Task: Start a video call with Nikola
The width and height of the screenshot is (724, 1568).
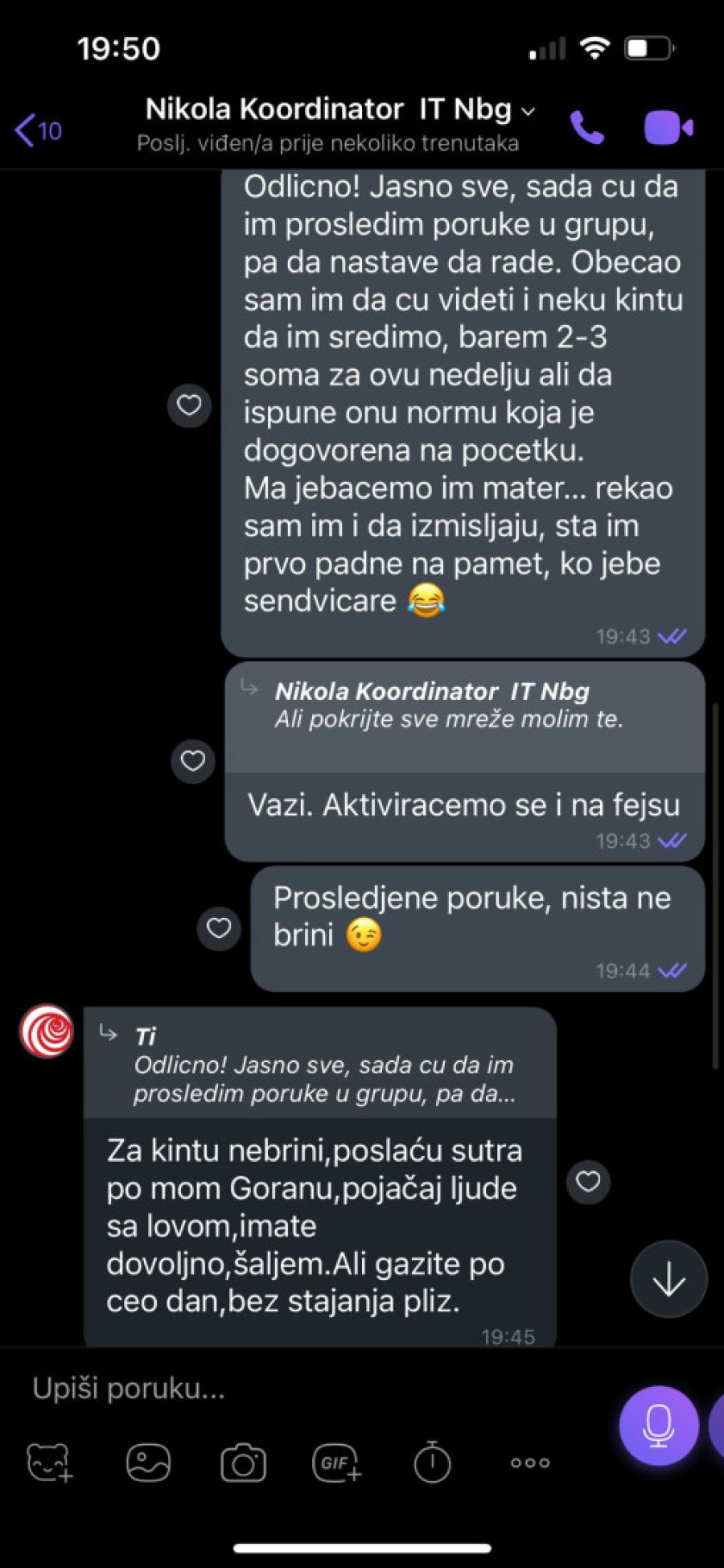Action: pos(666,126)
